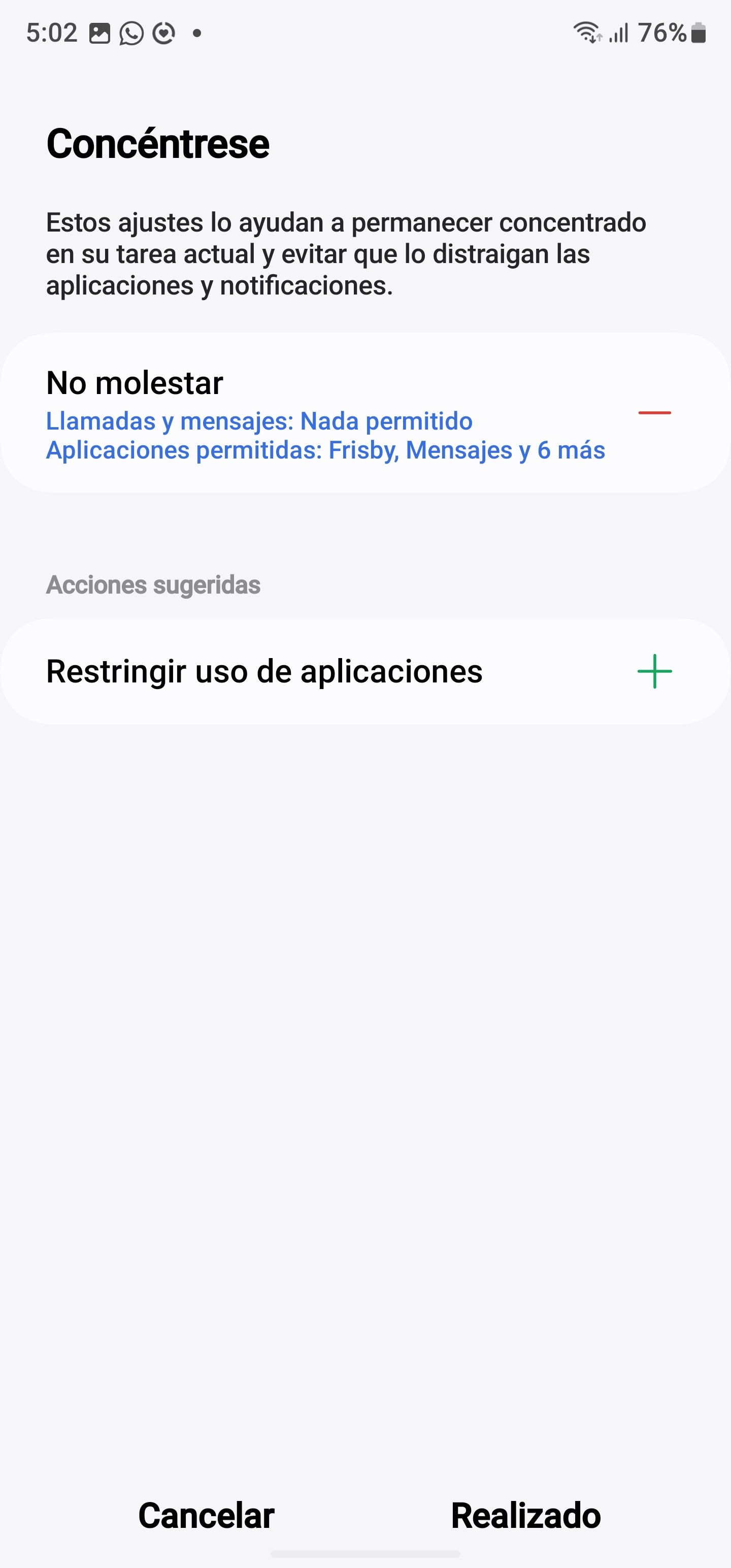The height and width of the screenshot is (1568, 731).
Task: Remove No molestar with the red minus
Action: 654,413
